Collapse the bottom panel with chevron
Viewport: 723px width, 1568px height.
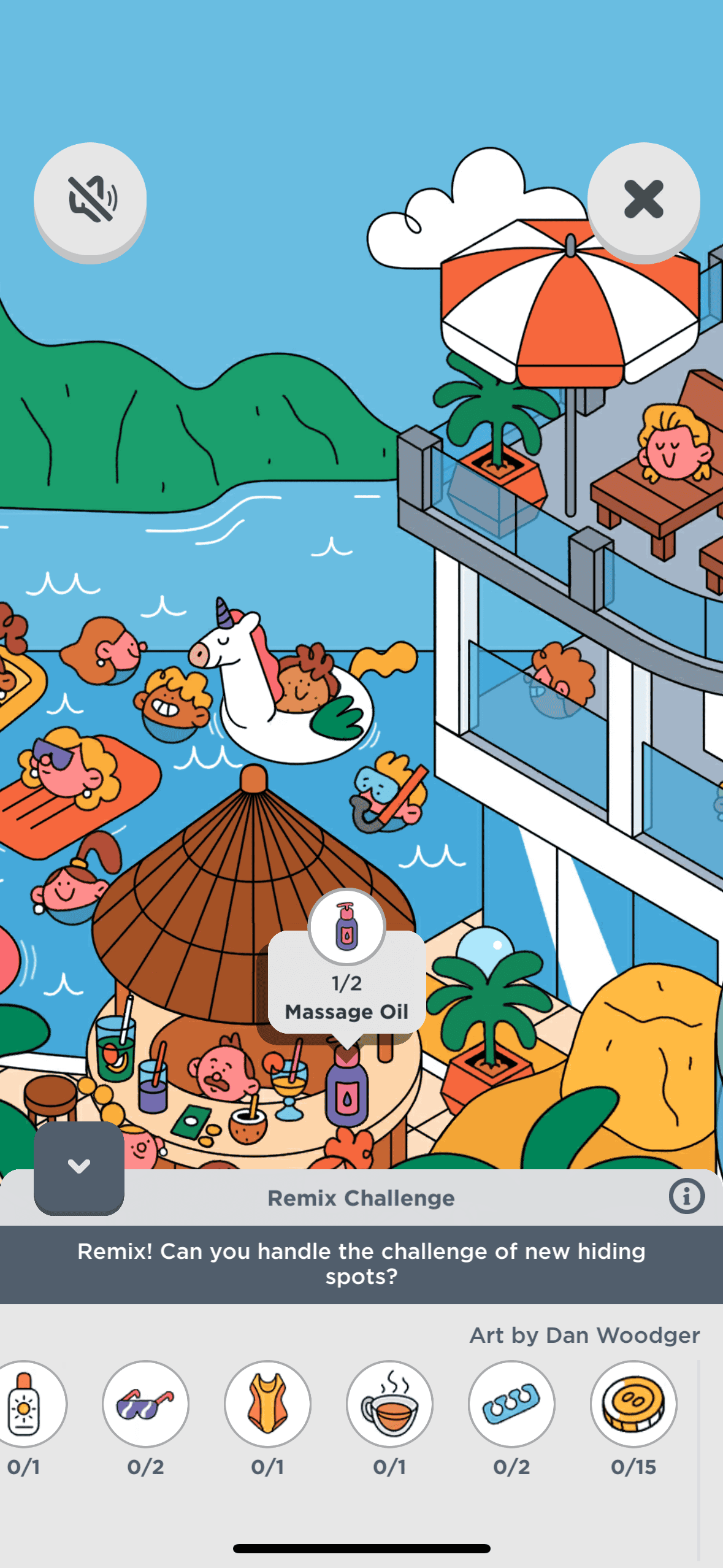pos(79,1166)
